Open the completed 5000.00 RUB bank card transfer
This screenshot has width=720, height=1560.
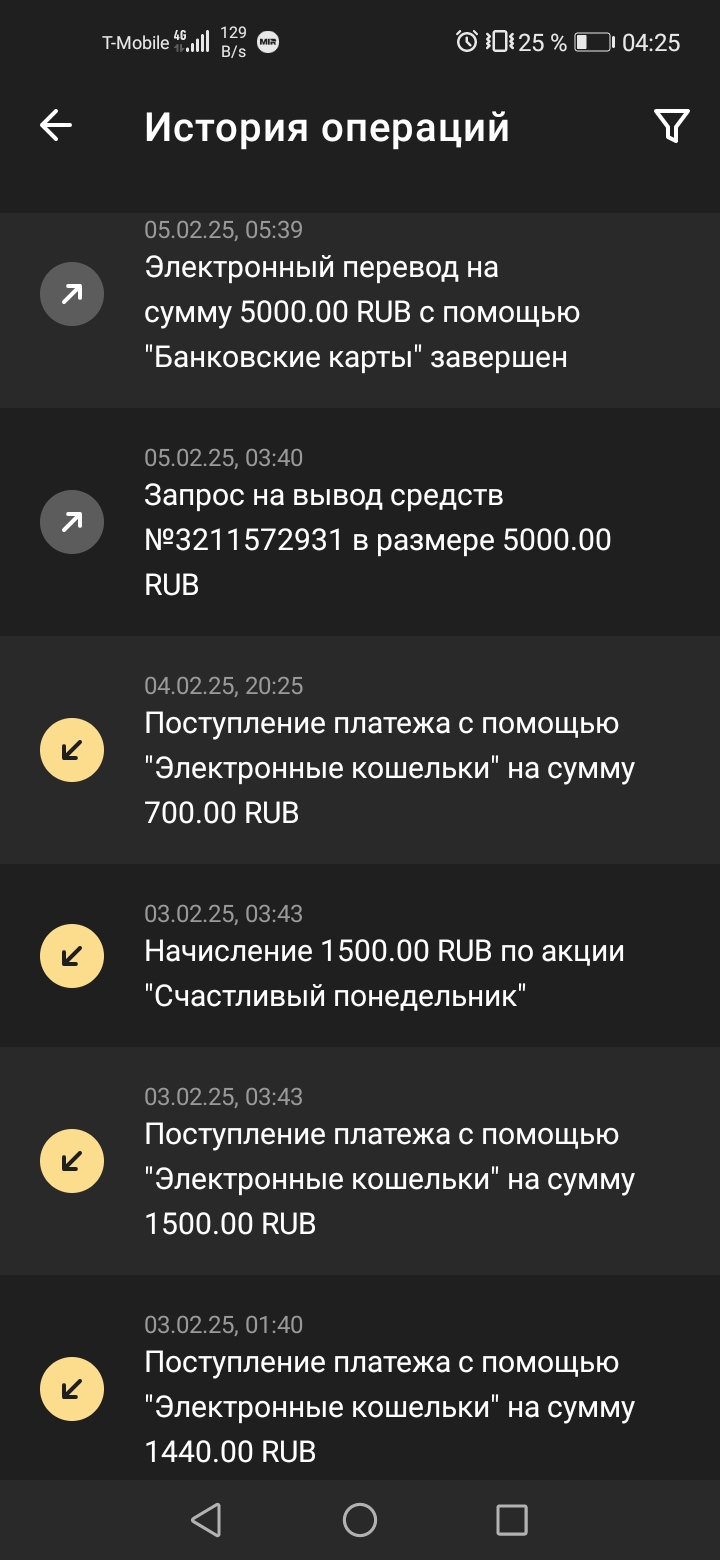point(360,312)
